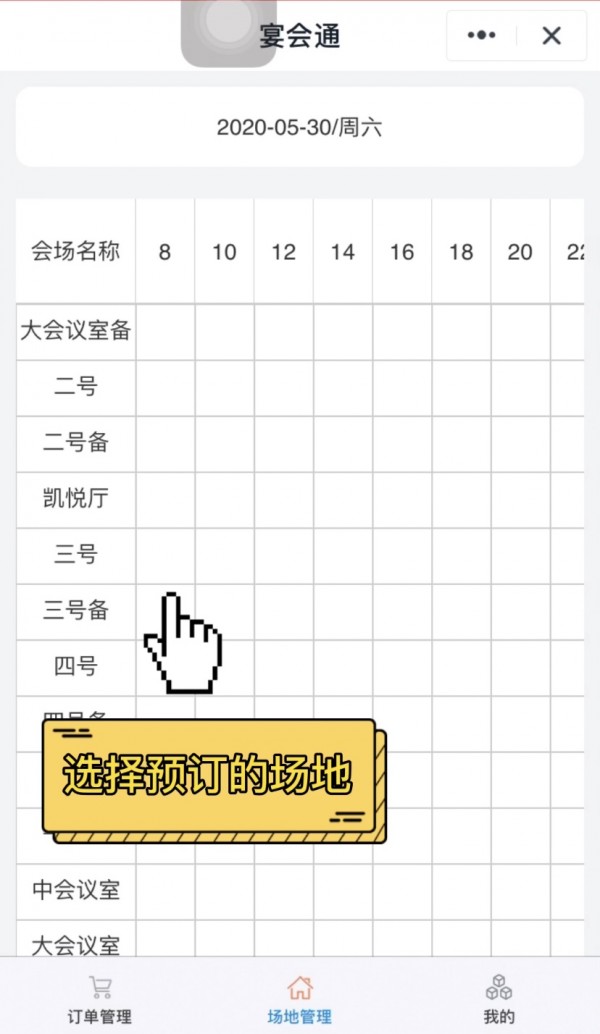Close the 宴会通 mini-program

click(x=551, y=36)
